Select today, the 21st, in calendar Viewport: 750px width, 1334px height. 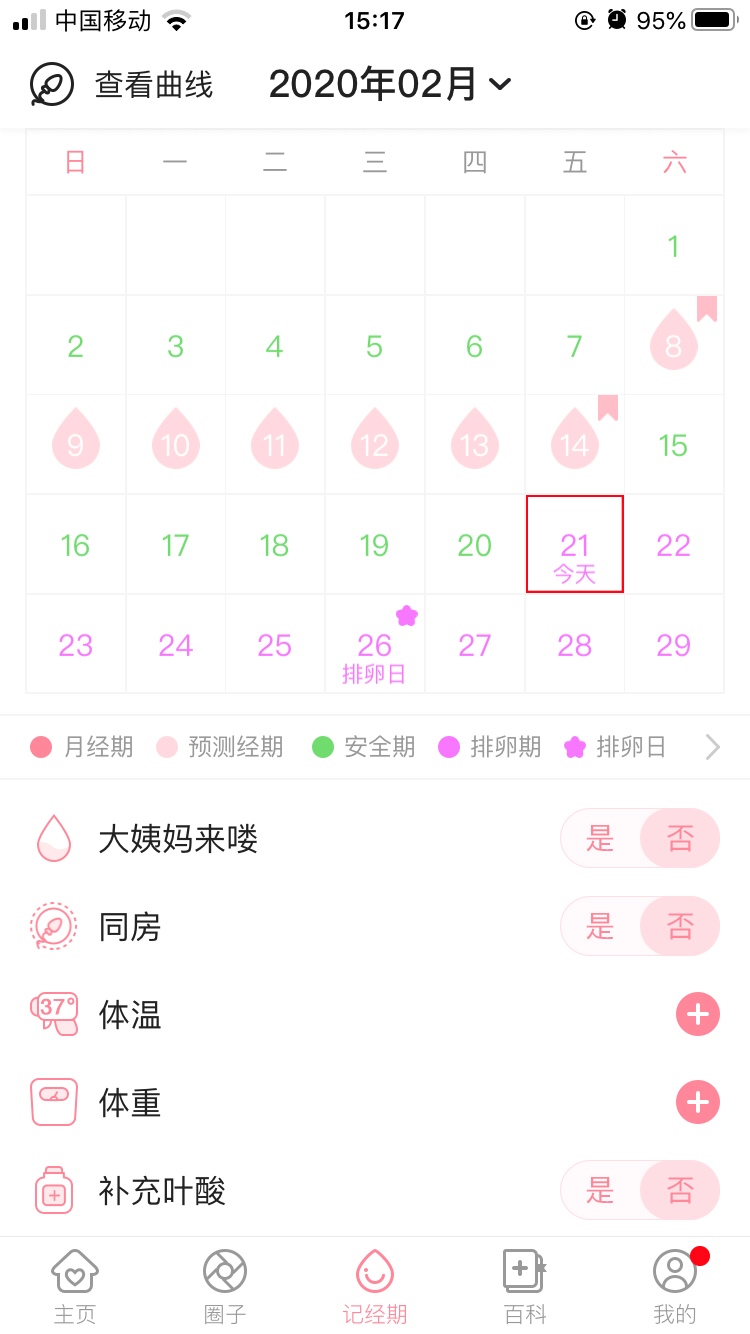point(575,544)
